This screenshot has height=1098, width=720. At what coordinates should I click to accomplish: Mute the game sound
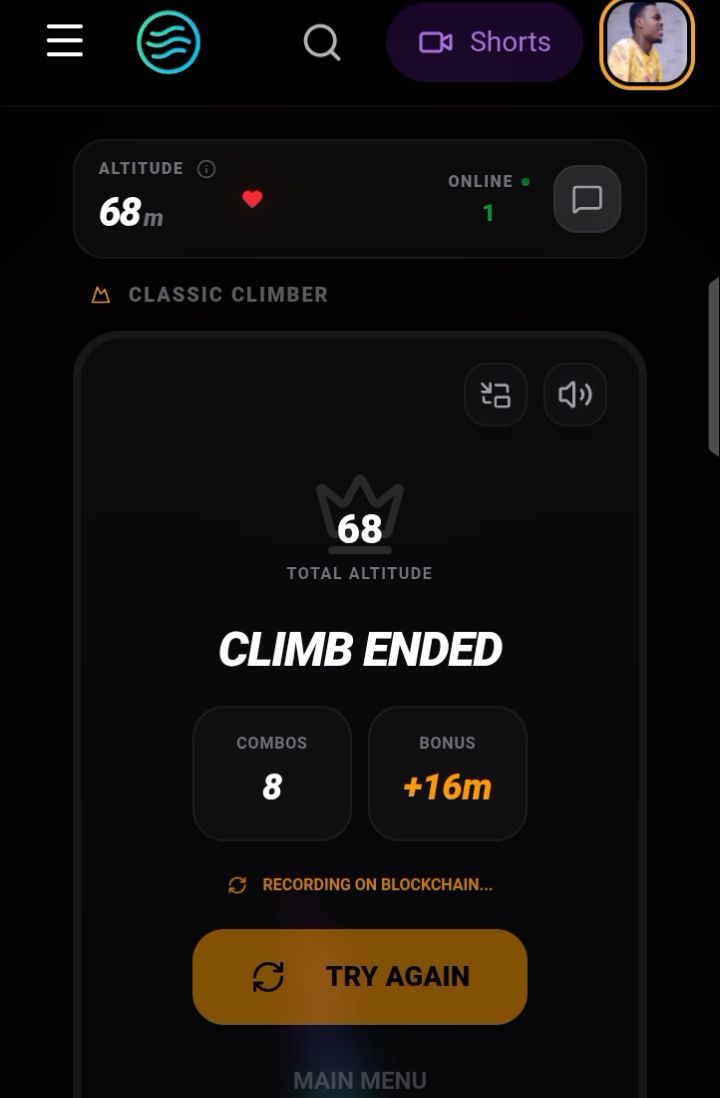click(575, 395)
